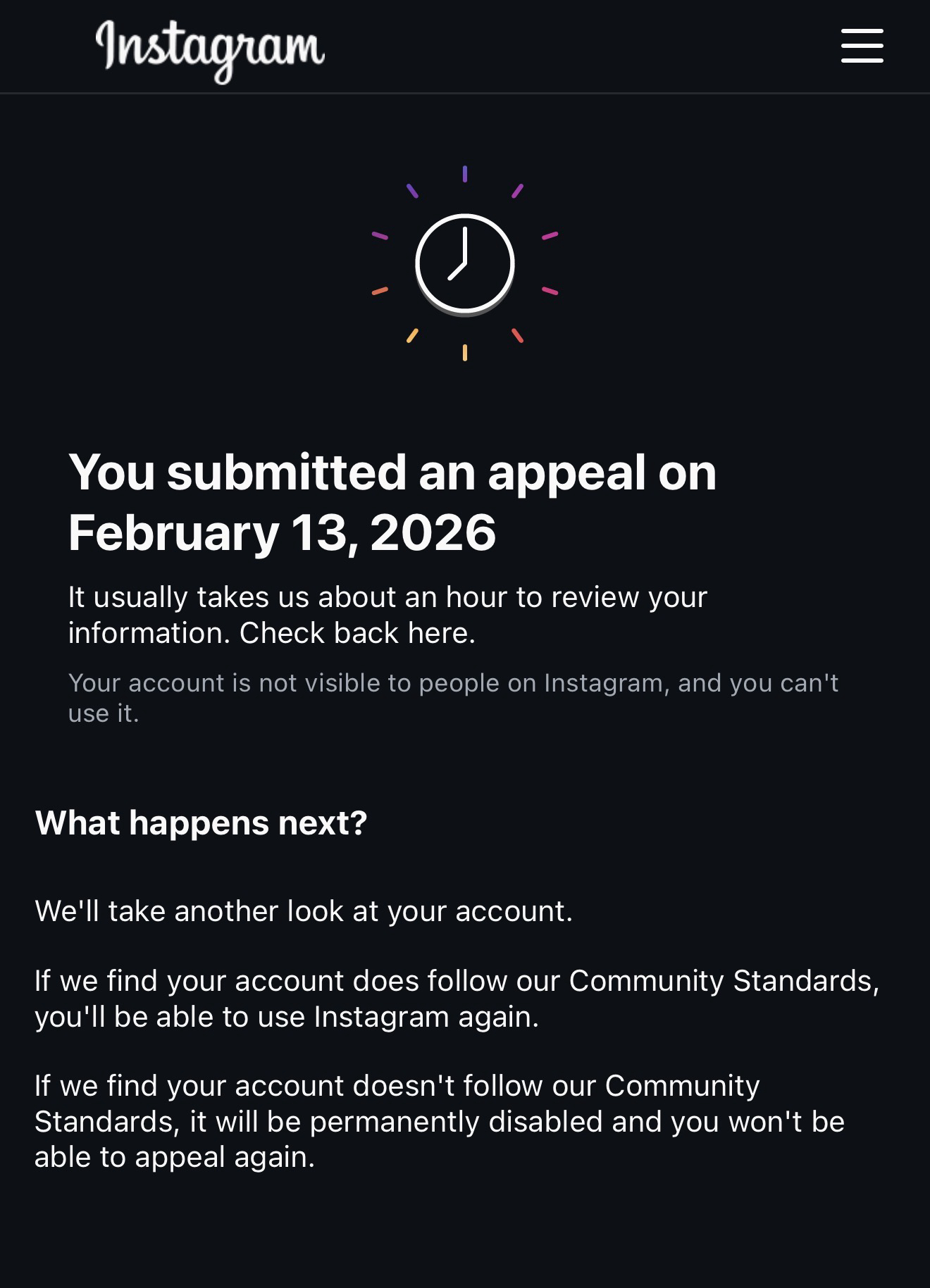
Task: Open the hamburger menu
Action: [x=862, y=46]
